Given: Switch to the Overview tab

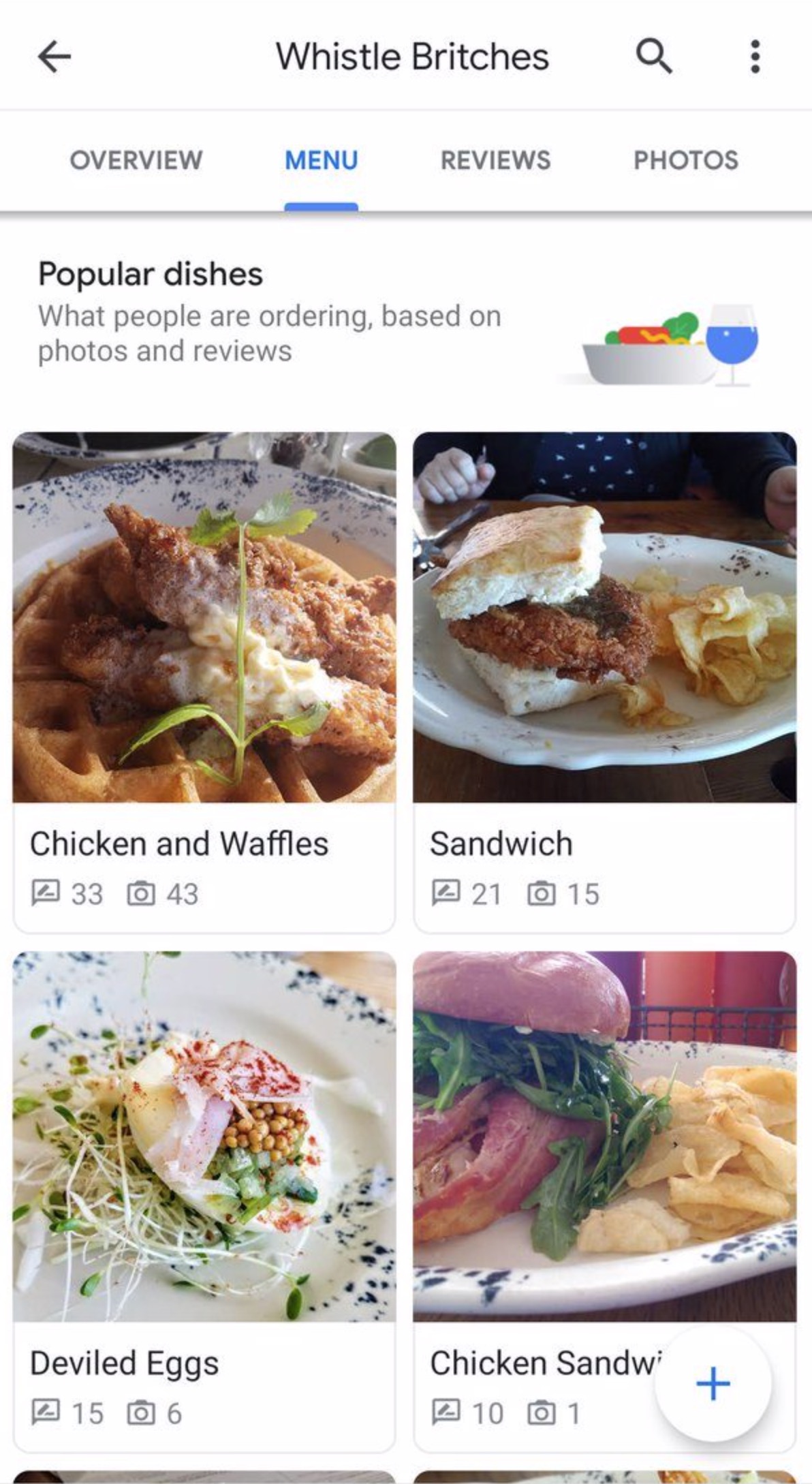Looking at the screenshot, I should tap(136, 160).
